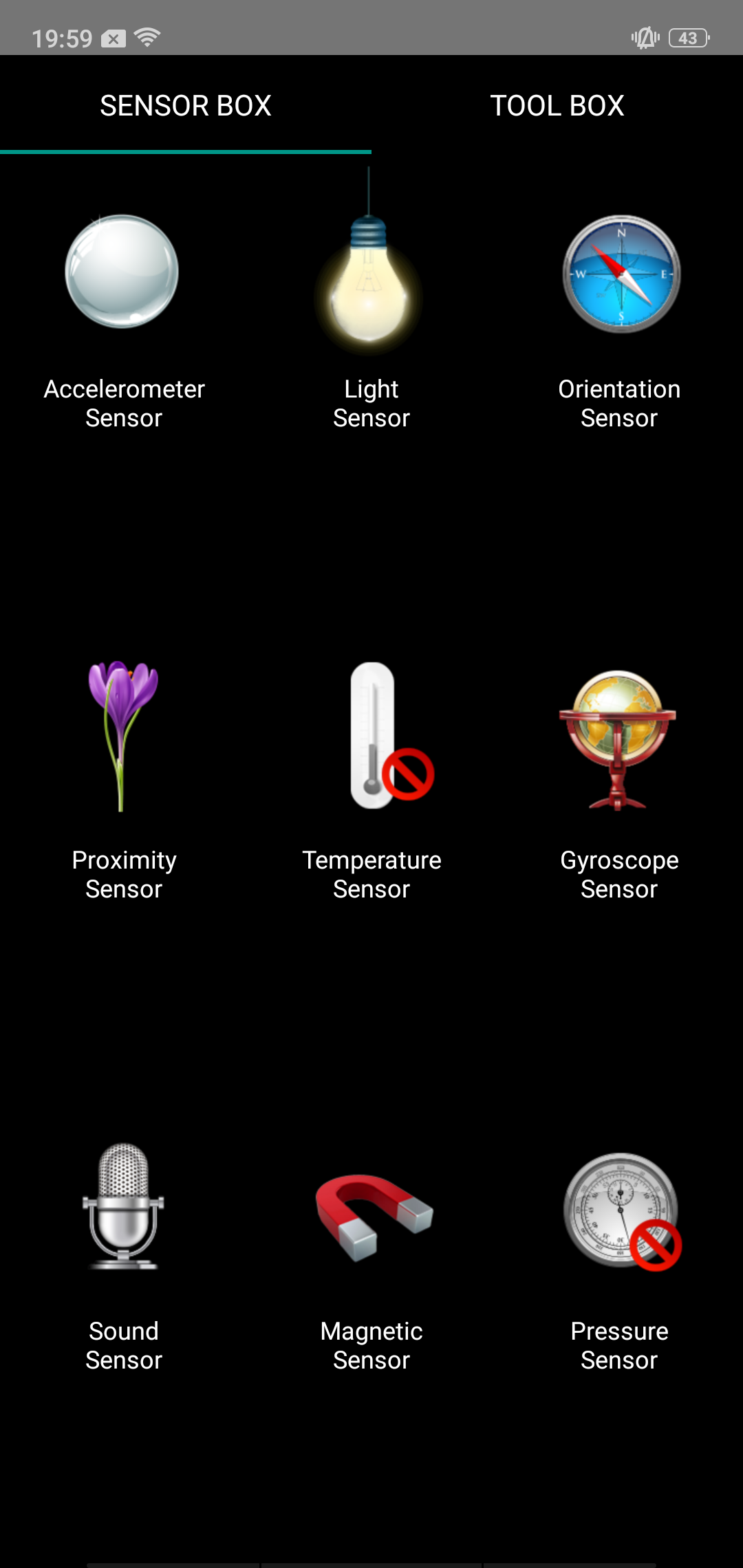Open the Proximity Sensor
This screenshot has height=1568, width=743.
124,781
